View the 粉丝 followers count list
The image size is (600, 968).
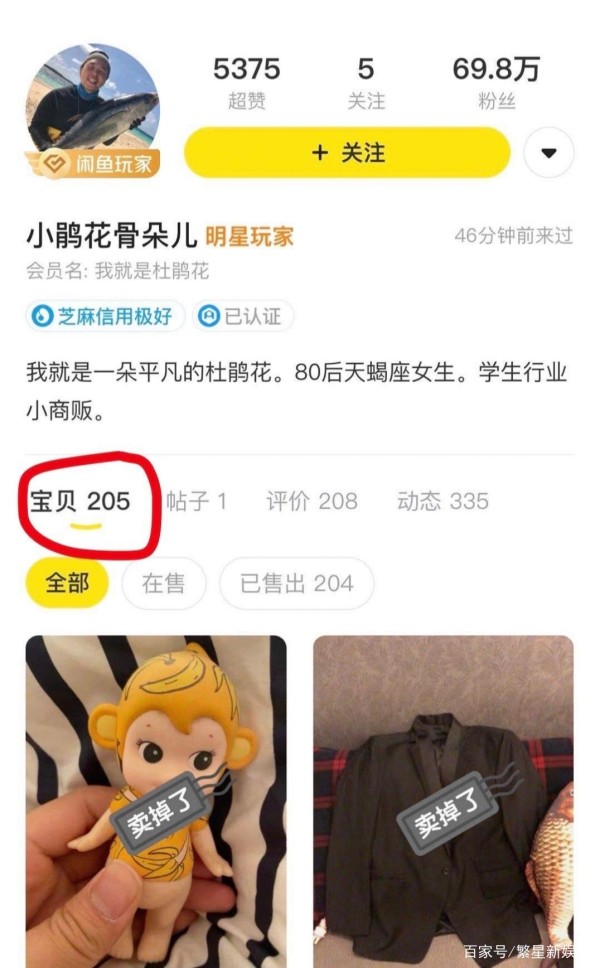point(496,83)
